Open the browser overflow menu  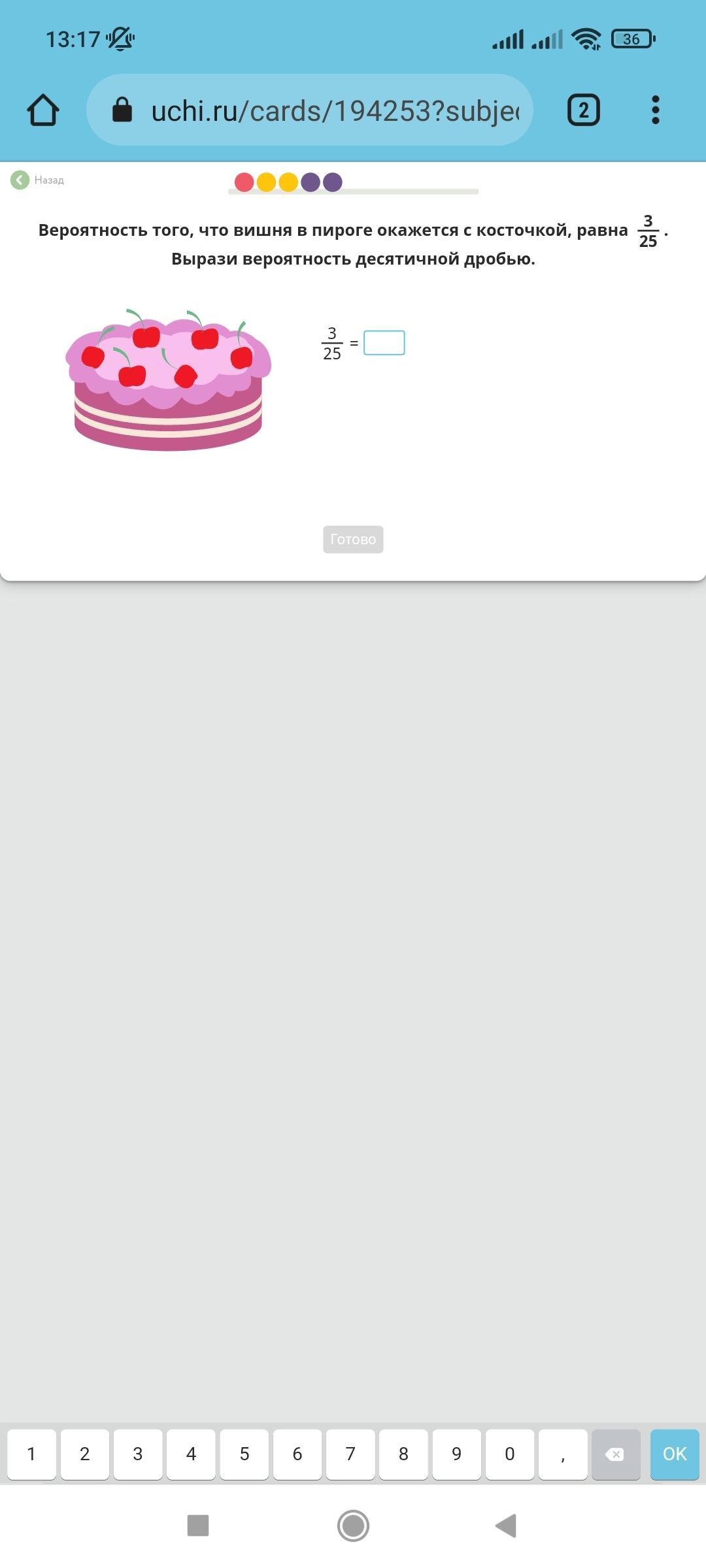pos(655,110)
